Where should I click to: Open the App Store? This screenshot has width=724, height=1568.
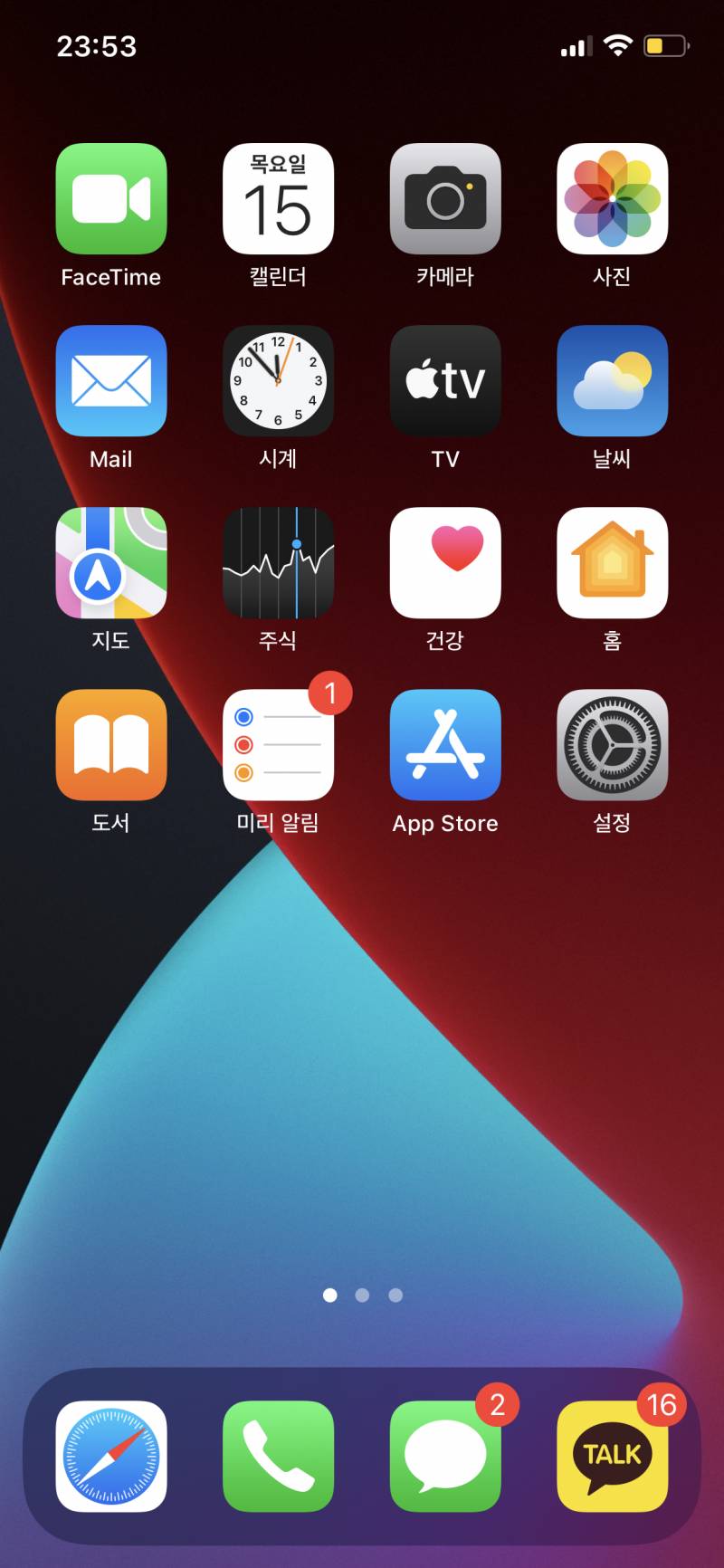point(445,745)
